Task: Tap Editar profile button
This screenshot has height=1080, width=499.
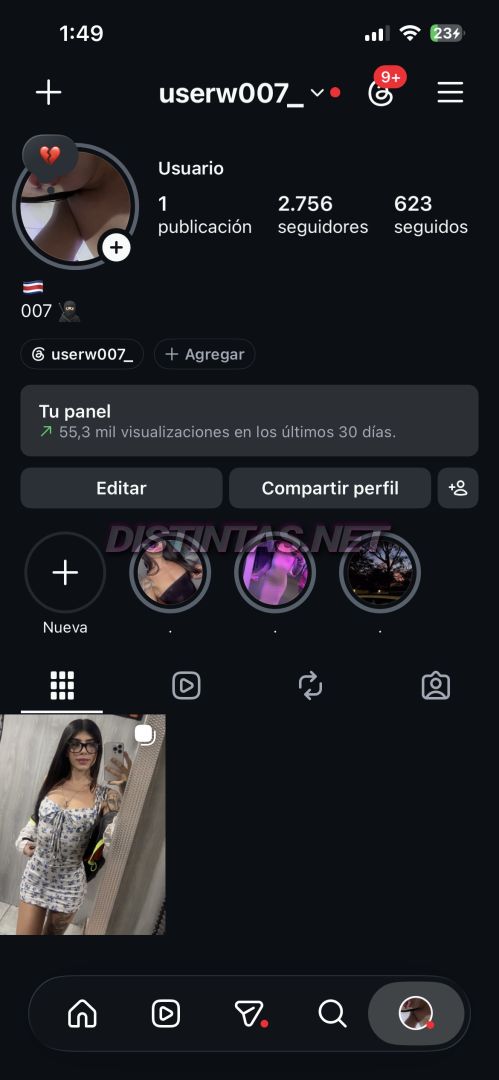Action: click(121, 488)
